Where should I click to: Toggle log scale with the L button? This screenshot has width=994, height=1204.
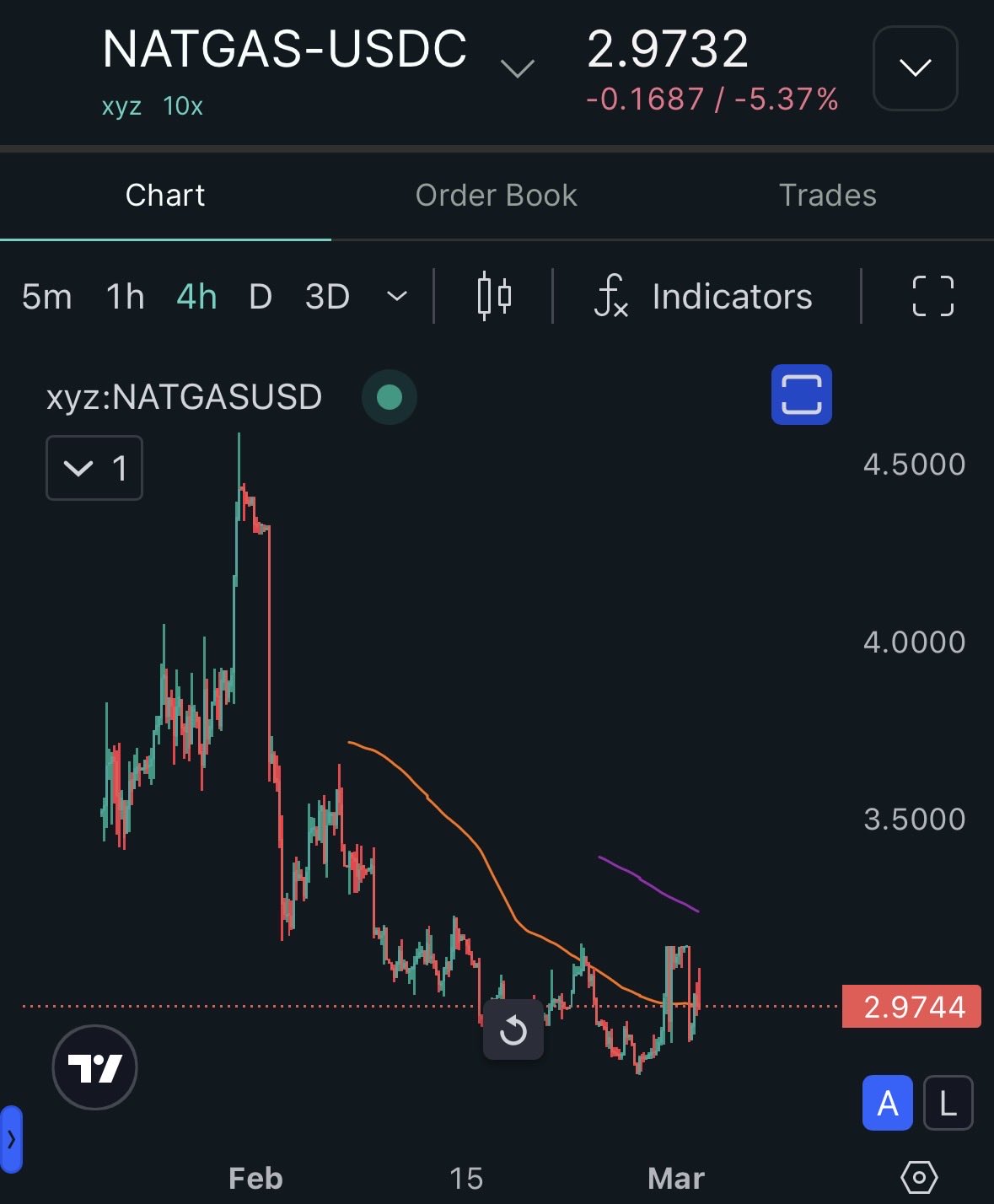(948, 1103)
